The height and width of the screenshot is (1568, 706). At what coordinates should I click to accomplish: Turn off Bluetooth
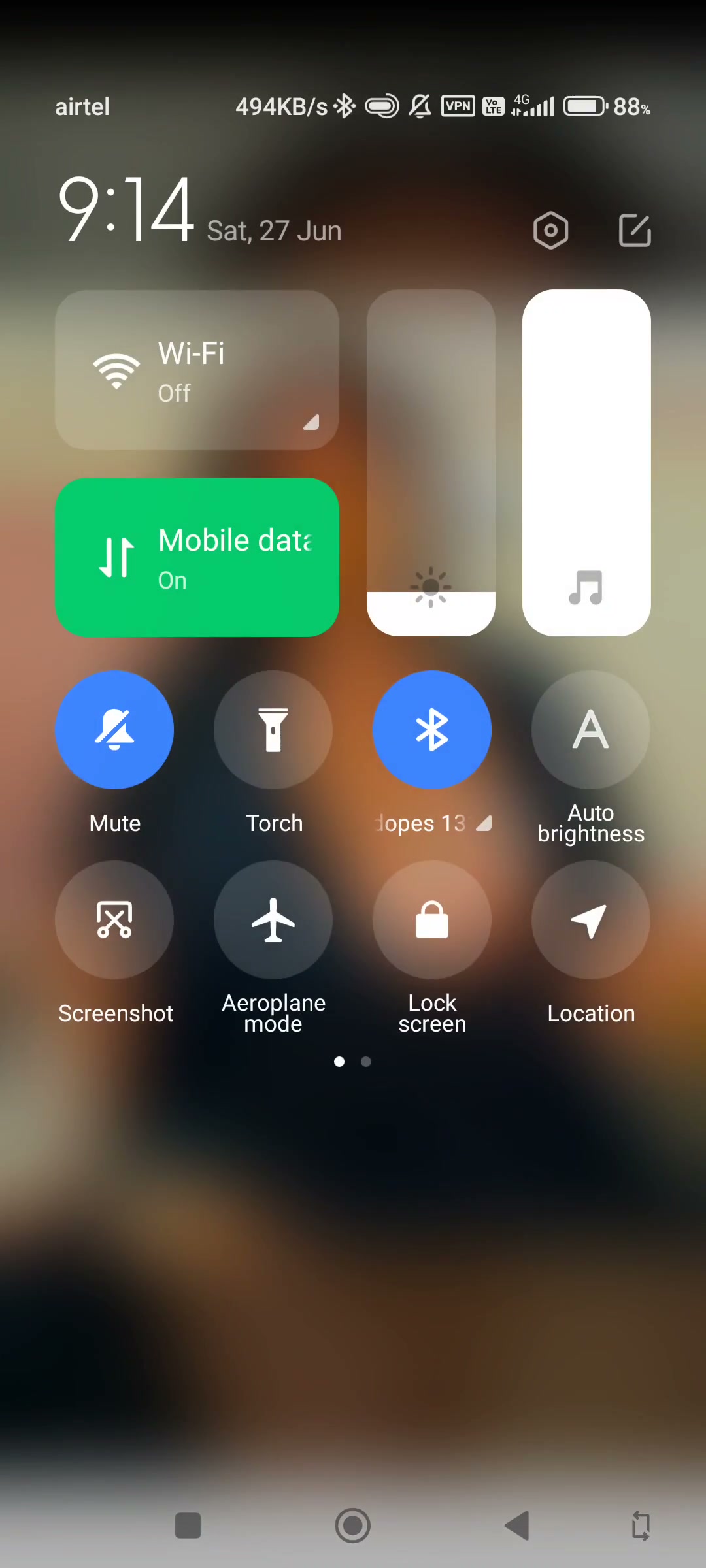tap(432, 730)
